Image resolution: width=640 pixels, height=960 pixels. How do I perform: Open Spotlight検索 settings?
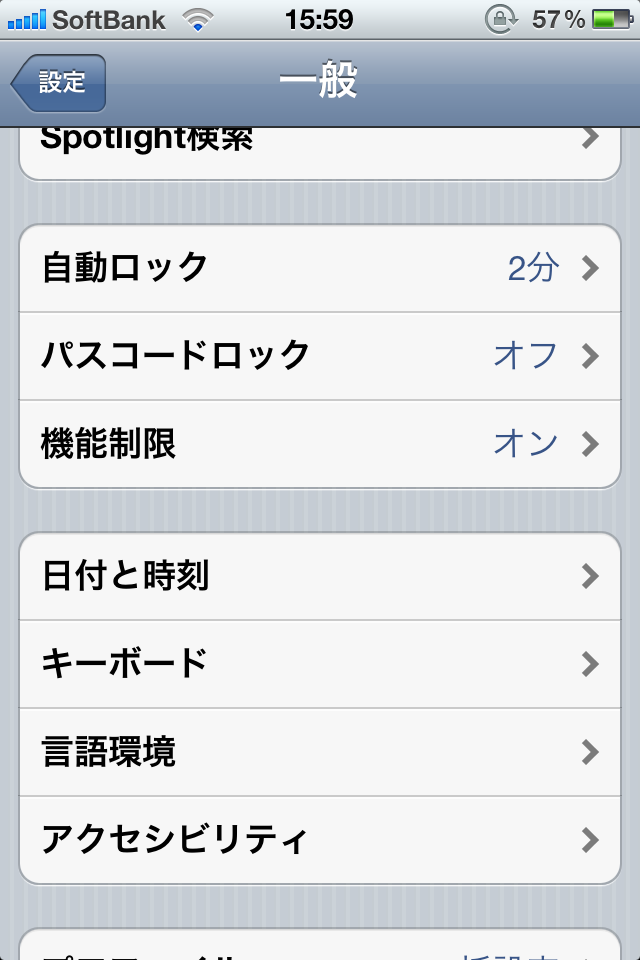click(320, 152)
